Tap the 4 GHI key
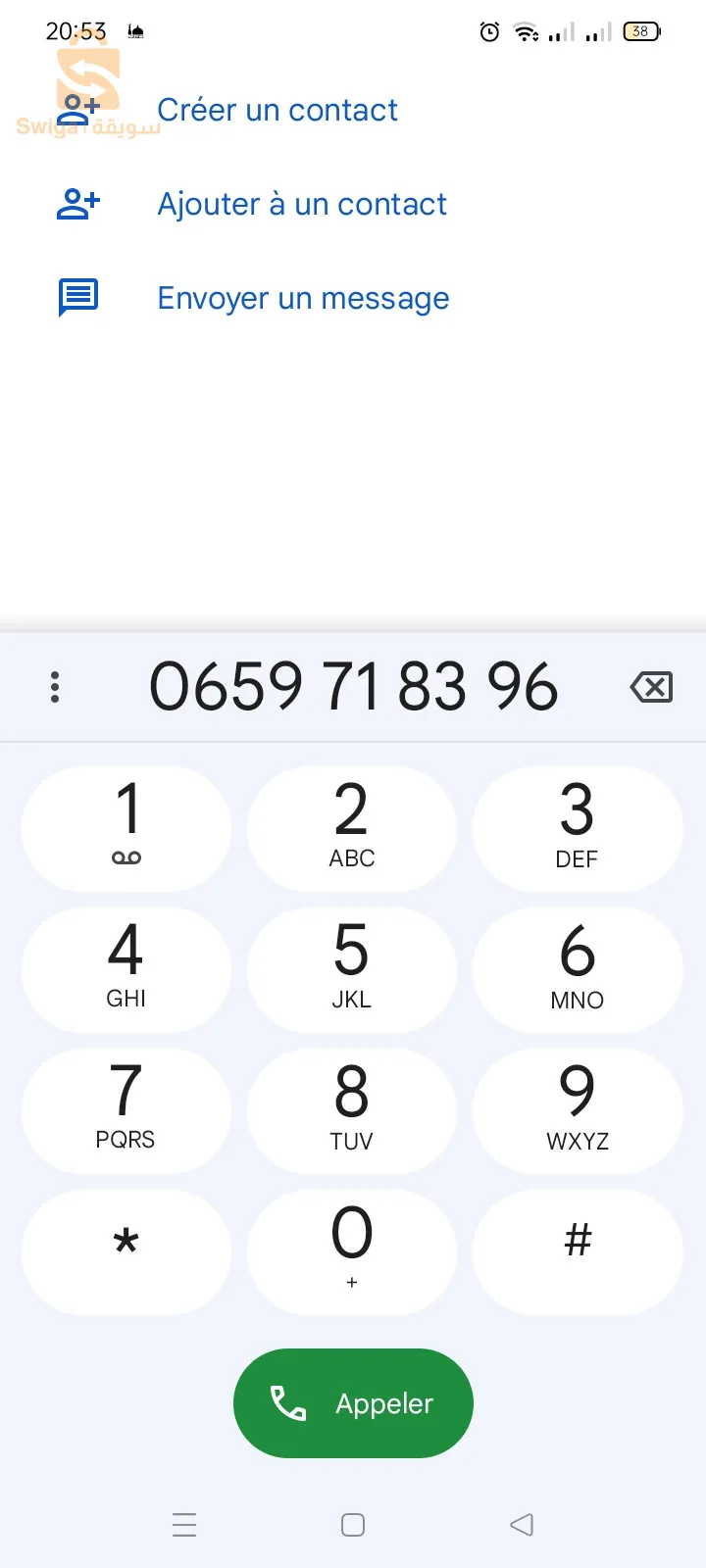The width and height of the screenshot is (706, 1568). [x=126, y=969]
